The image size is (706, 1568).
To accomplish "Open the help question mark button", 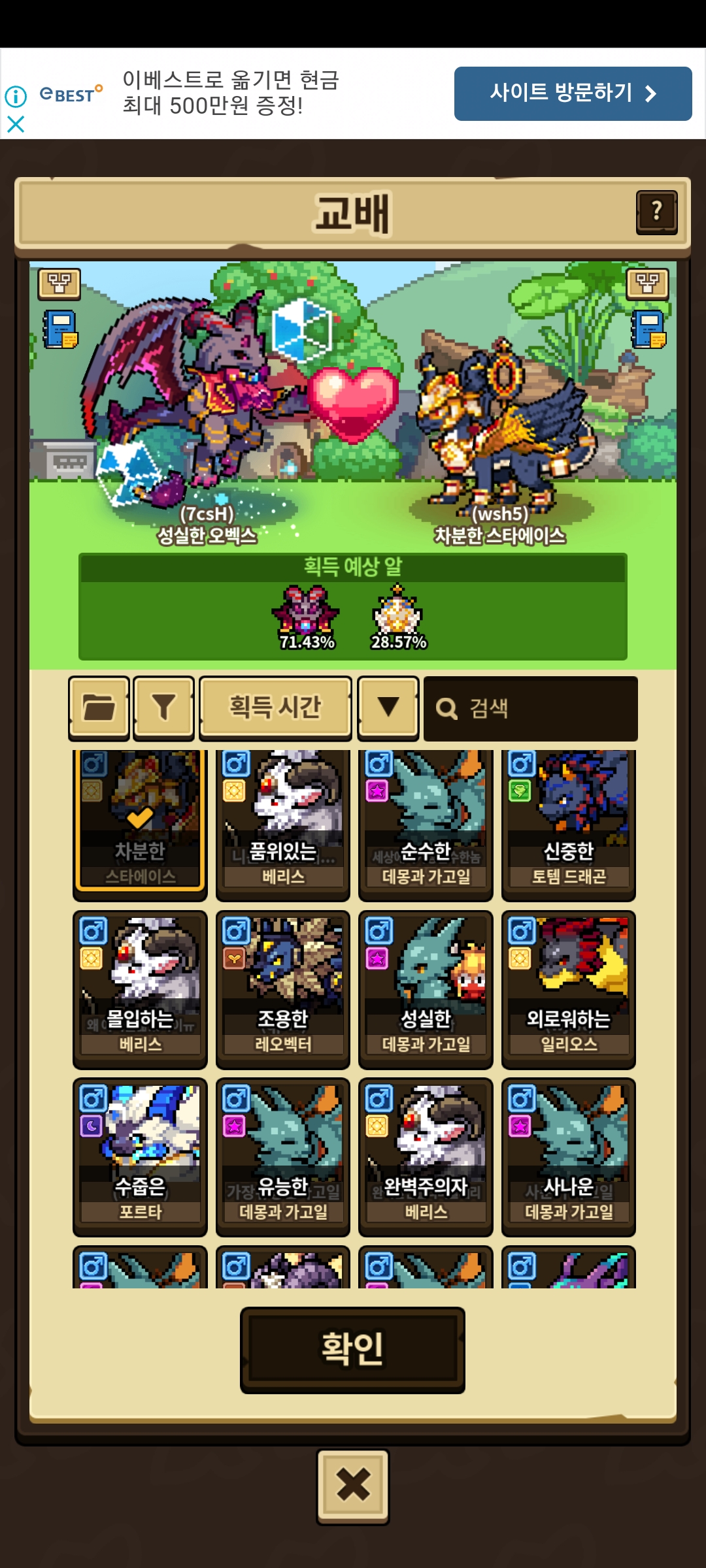I will tap(656, 212).
